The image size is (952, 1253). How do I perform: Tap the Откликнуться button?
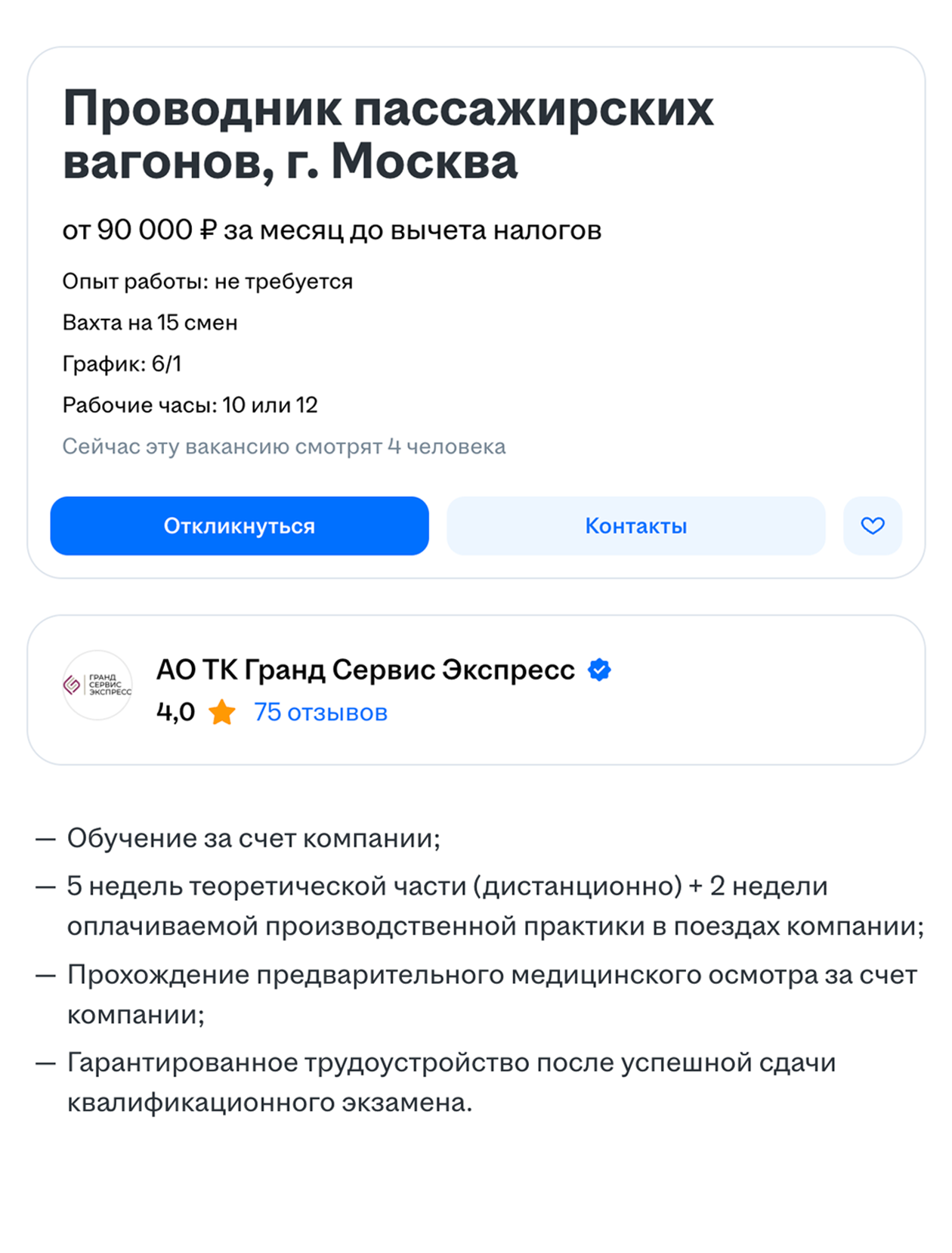pyautogui.click(x=239, y=526)
